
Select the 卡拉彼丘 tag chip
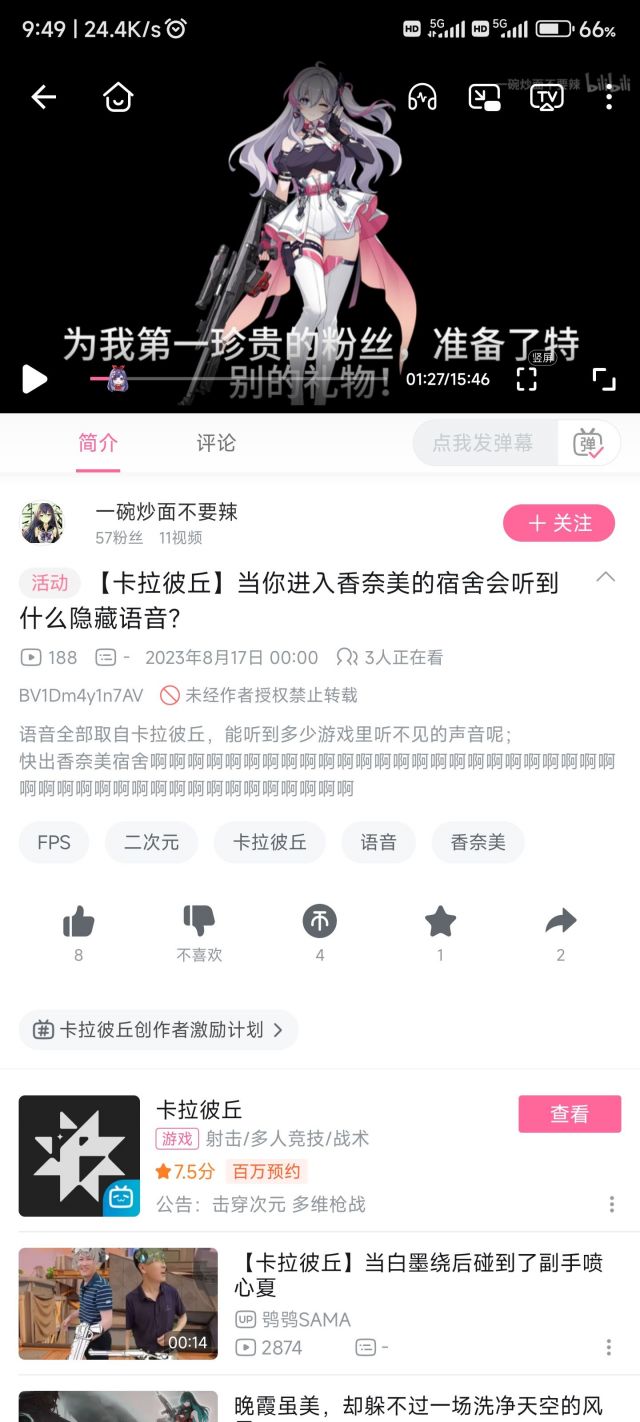click(x=270, y=842)
